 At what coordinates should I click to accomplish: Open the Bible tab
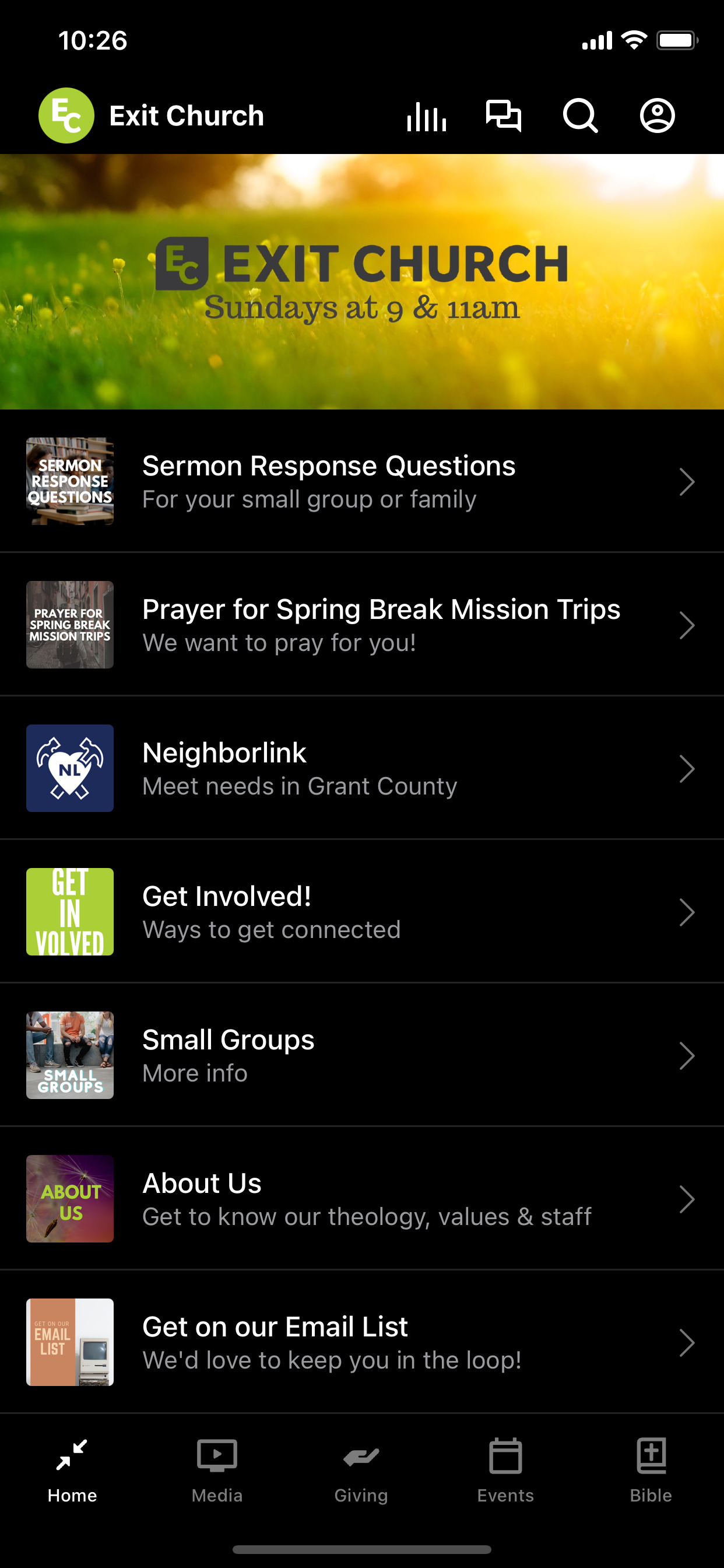click(x=651, y=1470)
